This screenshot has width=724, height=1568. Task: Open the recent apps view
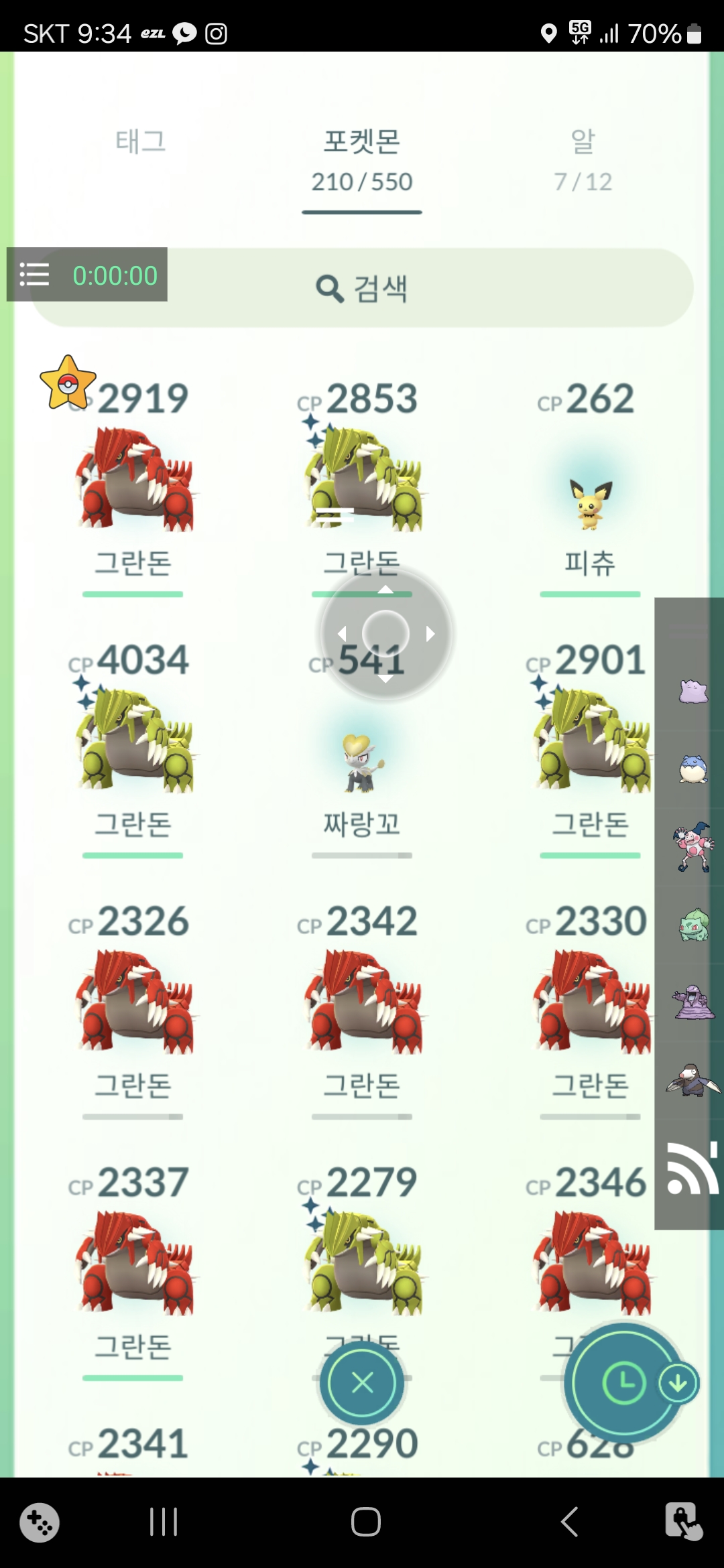164,1522
